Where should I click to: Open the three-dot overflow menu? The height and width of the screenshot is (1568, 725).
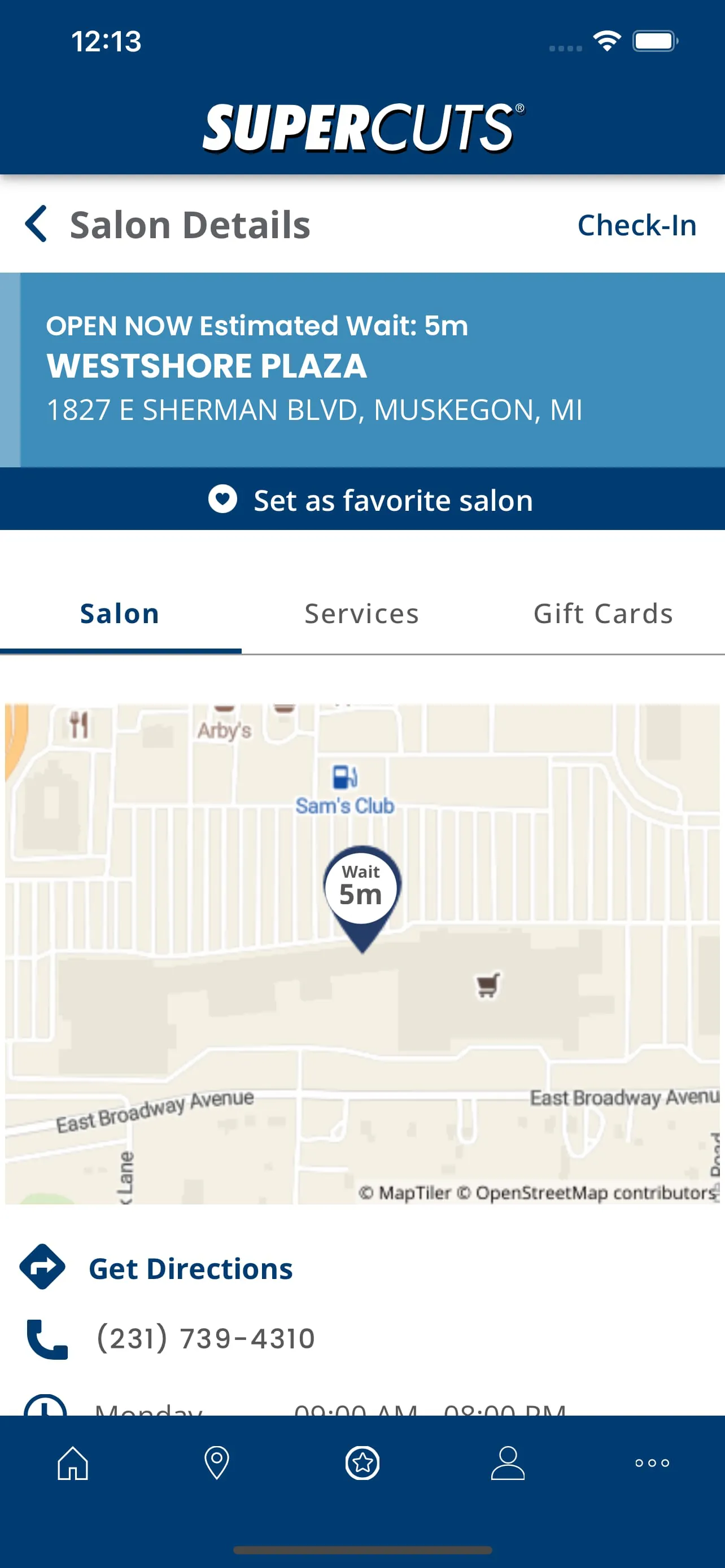click(652, 1464)
